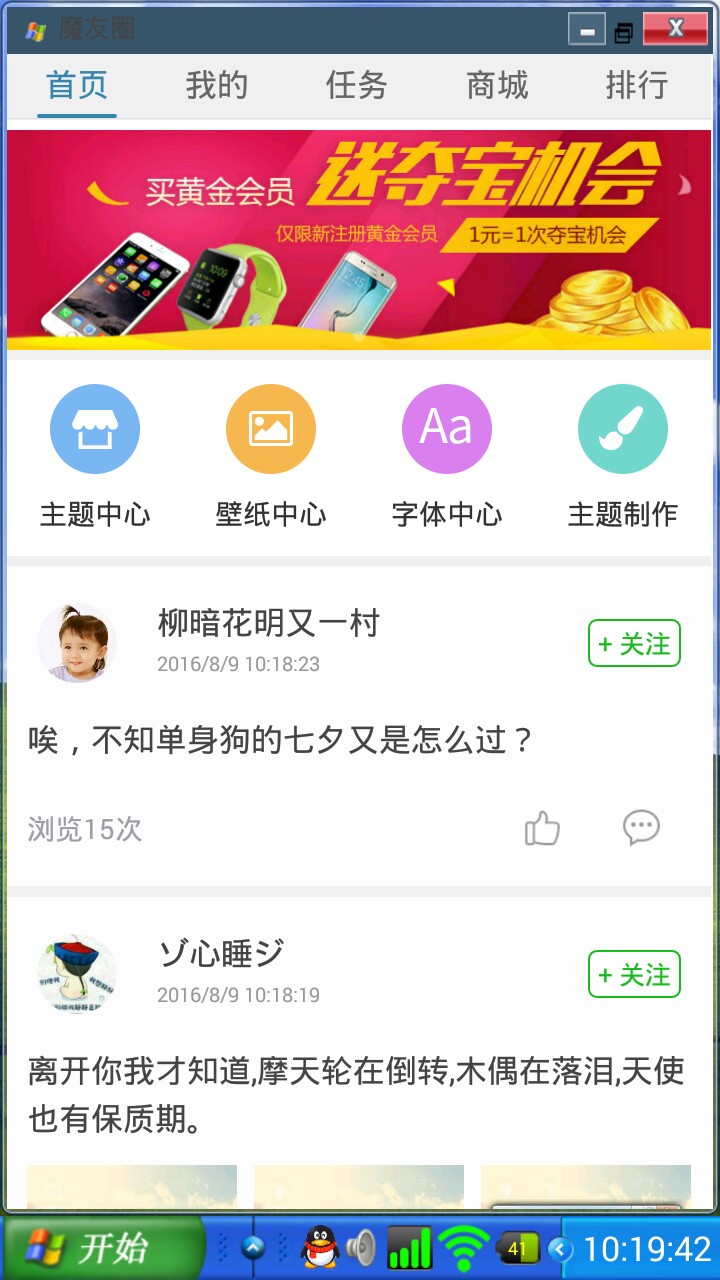This screenshot has height=1280, width=720.
Task: Open ゾ心睡ジ's profile picture
Action: [x=77, y=975]
